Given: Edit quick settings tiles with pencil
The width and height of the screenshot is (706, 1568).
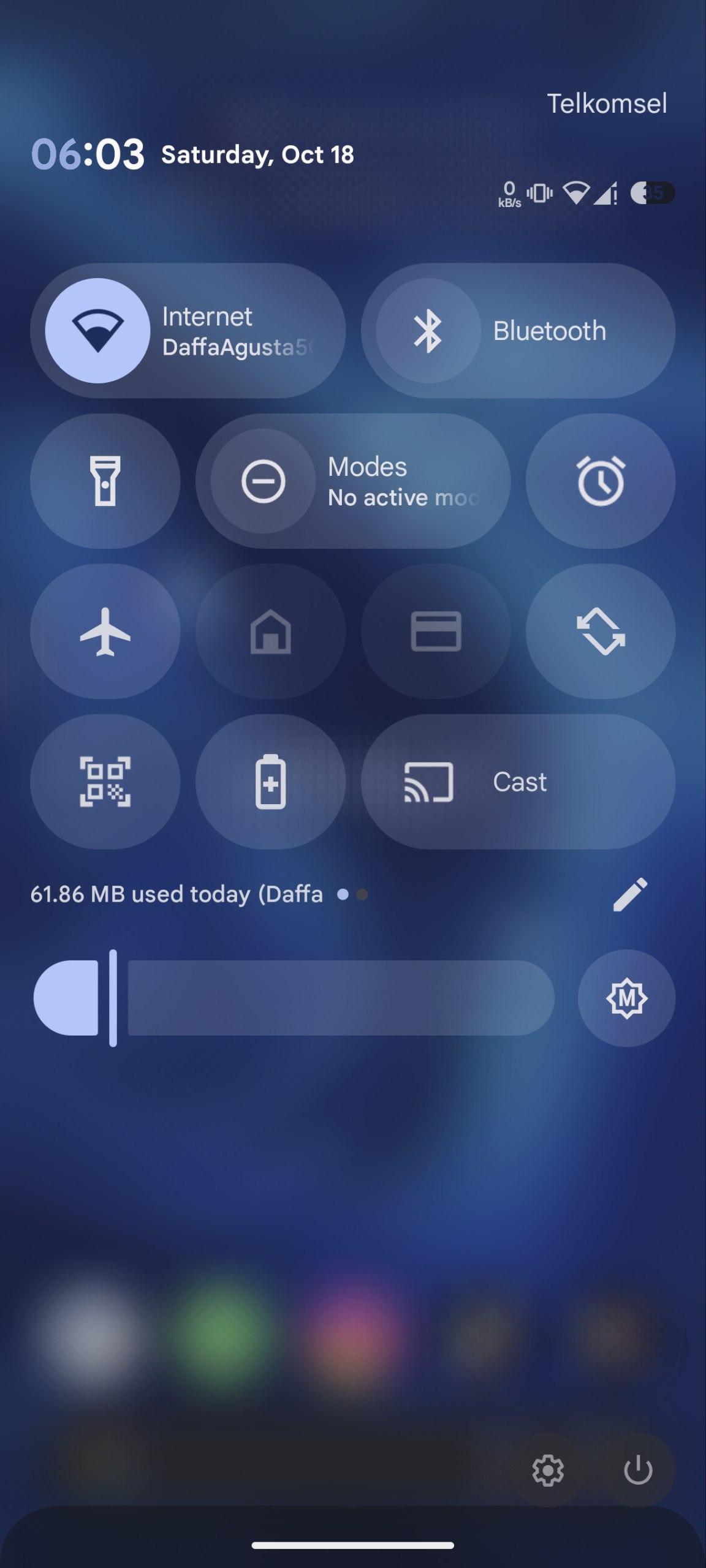Looking at the screenshot, I should tap(630, 894).
